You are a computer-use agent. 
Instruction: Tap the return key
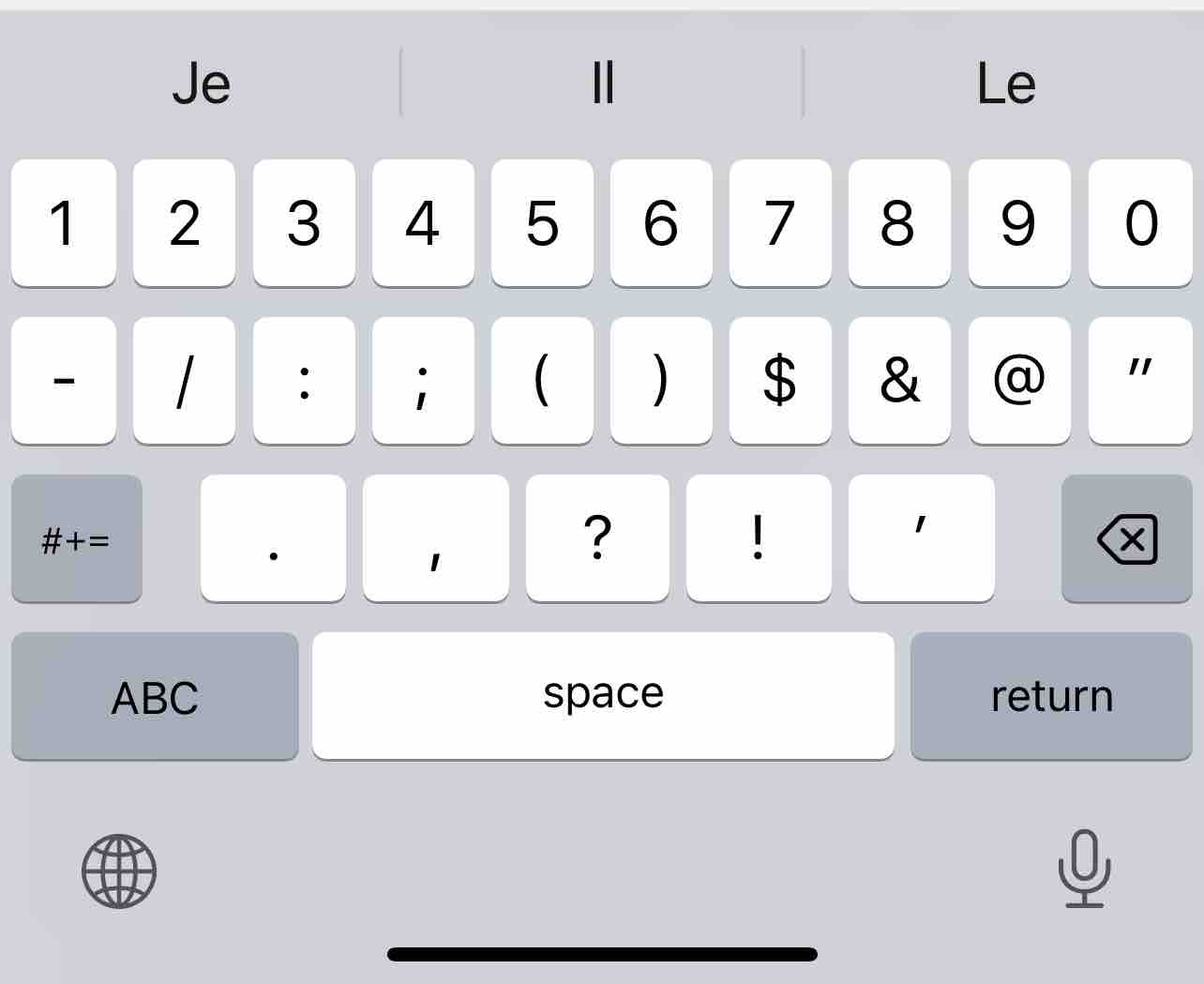tap(1051, 696)
